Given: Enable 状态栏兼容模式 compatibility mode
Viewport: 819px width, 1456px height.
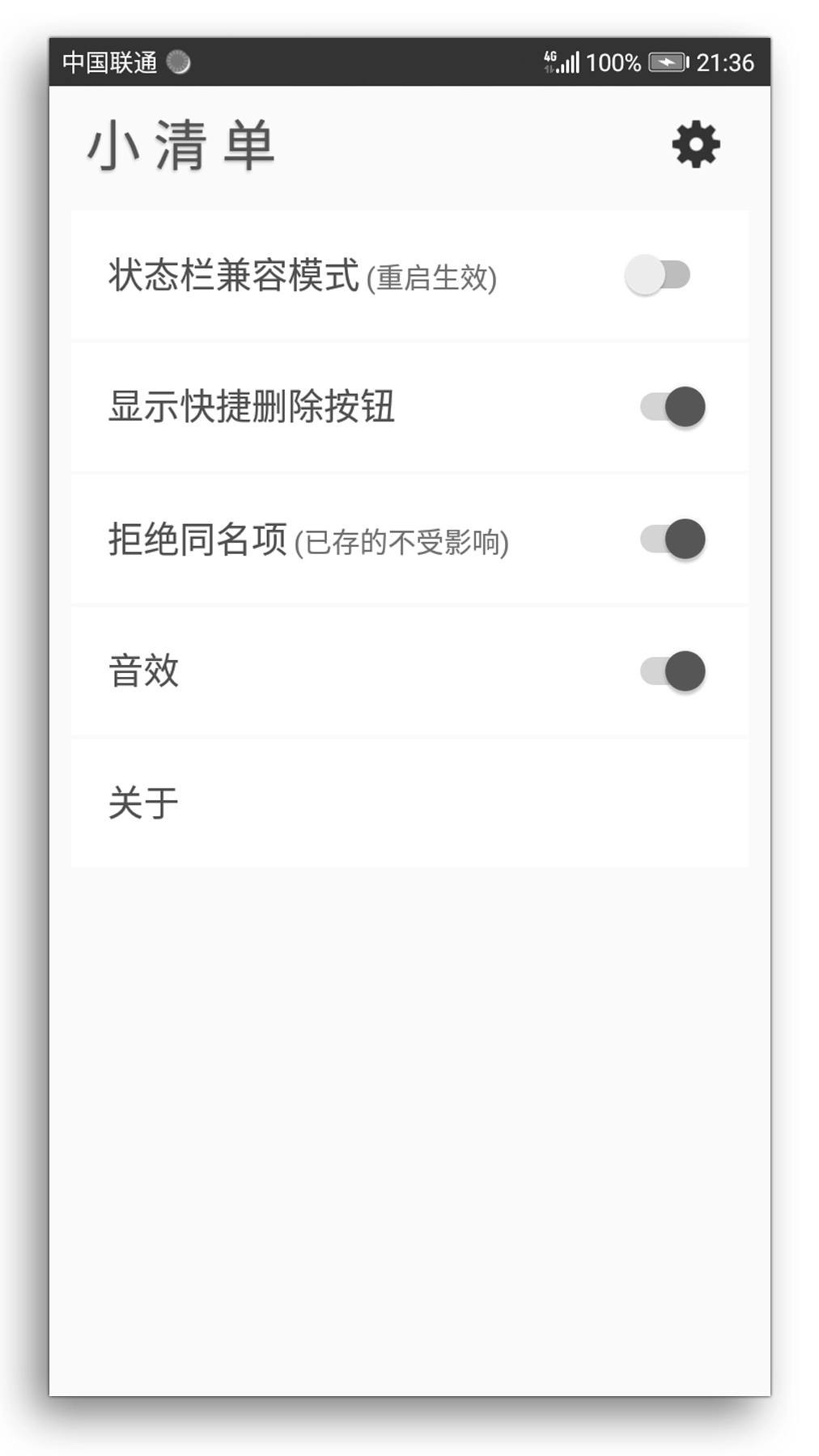Looking at the screenshot, I should [x=659, y=274].
